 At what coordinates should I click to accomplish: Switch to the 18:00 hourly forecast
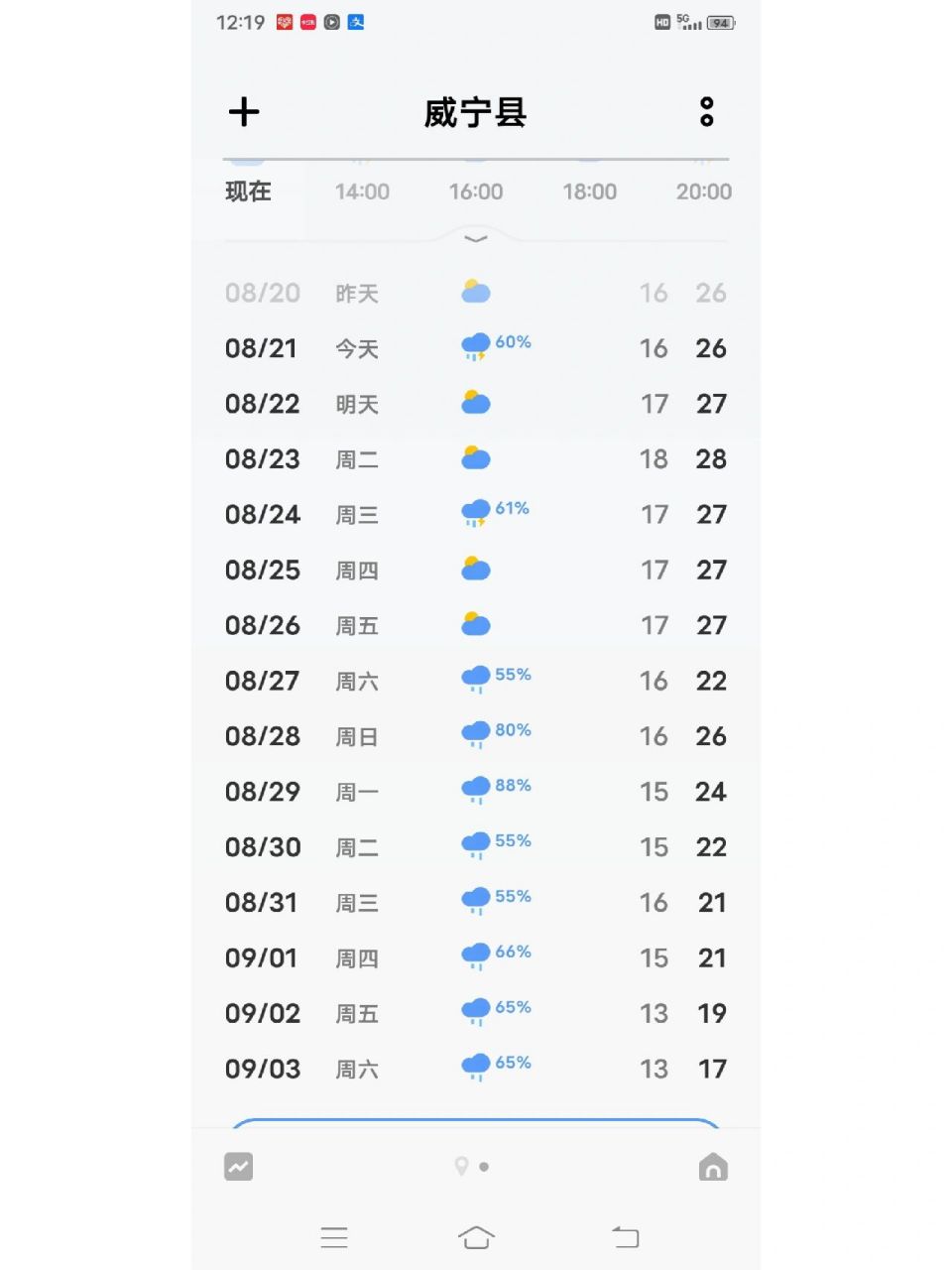pos(590,191)
